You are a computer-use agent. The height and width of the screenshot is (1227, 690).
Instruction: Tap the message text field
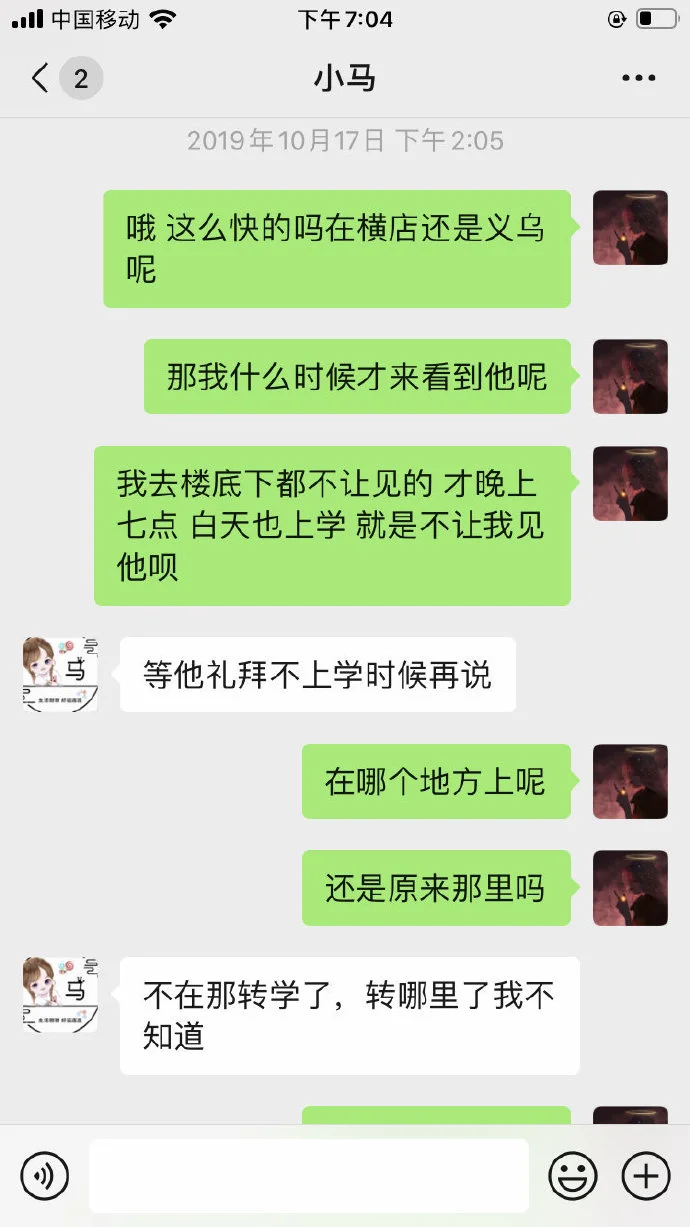[x=308, y=1175]
